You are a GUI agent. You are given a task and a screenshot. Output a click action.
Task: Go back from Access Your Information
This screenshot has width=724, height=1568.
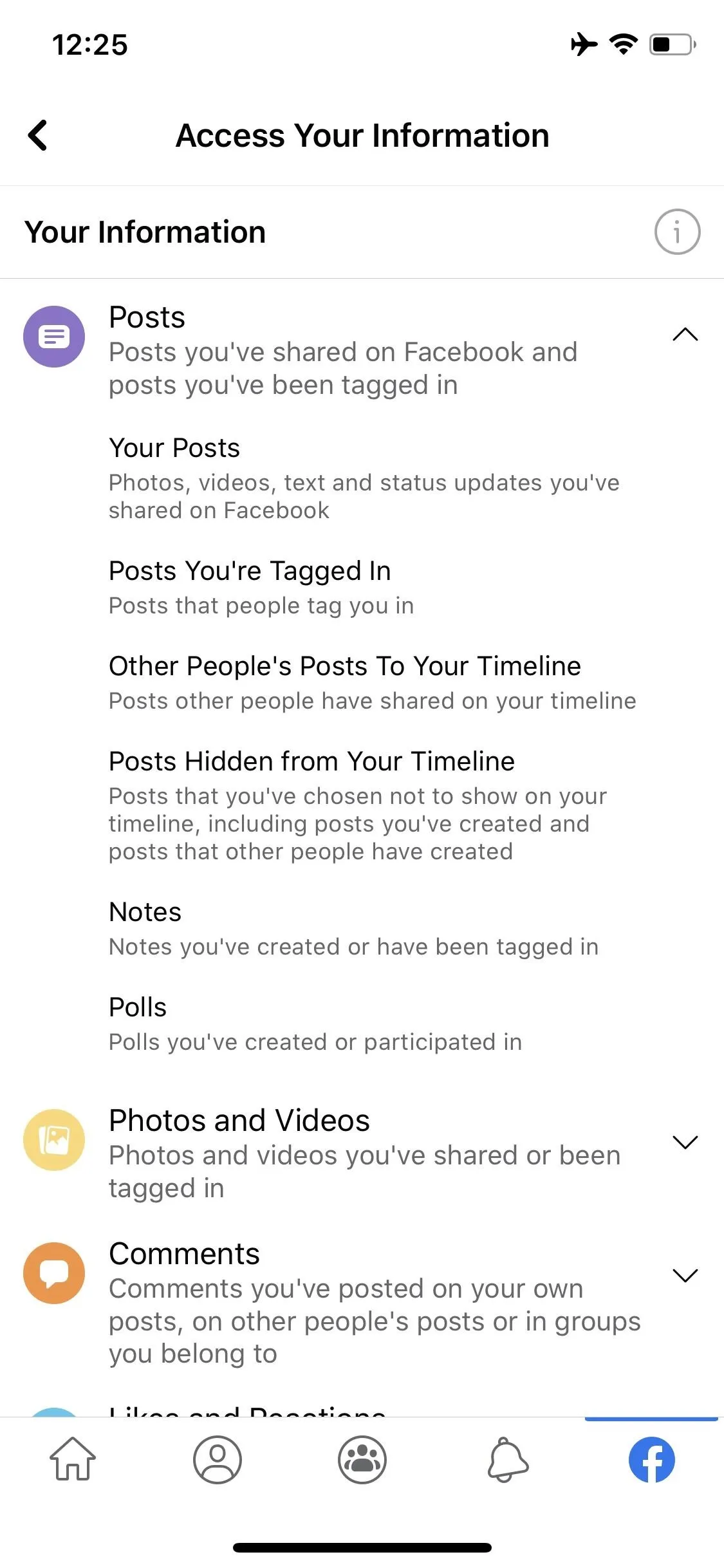(x=38, y=135)
